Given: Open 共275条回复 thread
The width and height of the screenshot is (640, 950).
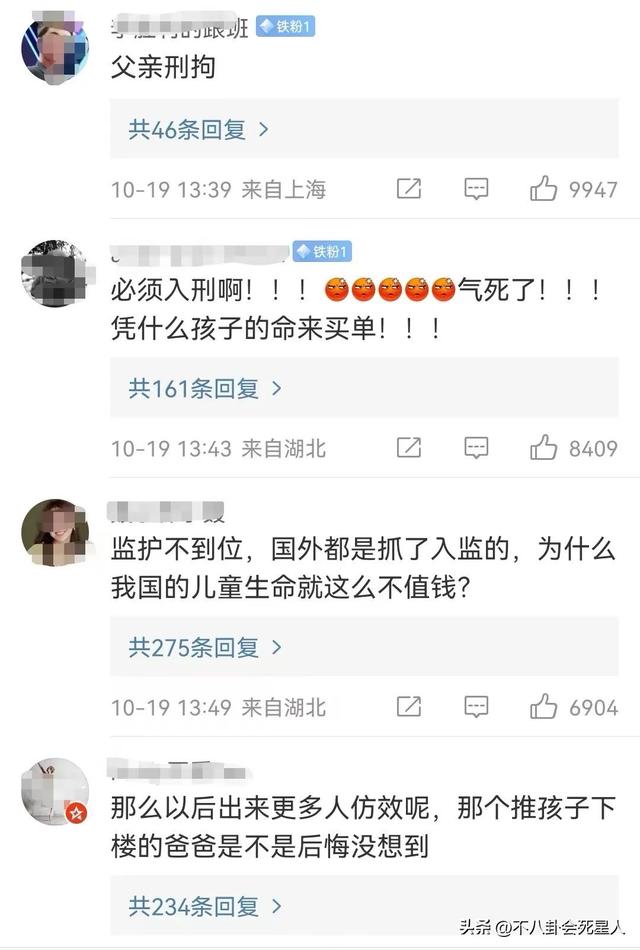Looking at the screenshot, I should coord(205,647).
